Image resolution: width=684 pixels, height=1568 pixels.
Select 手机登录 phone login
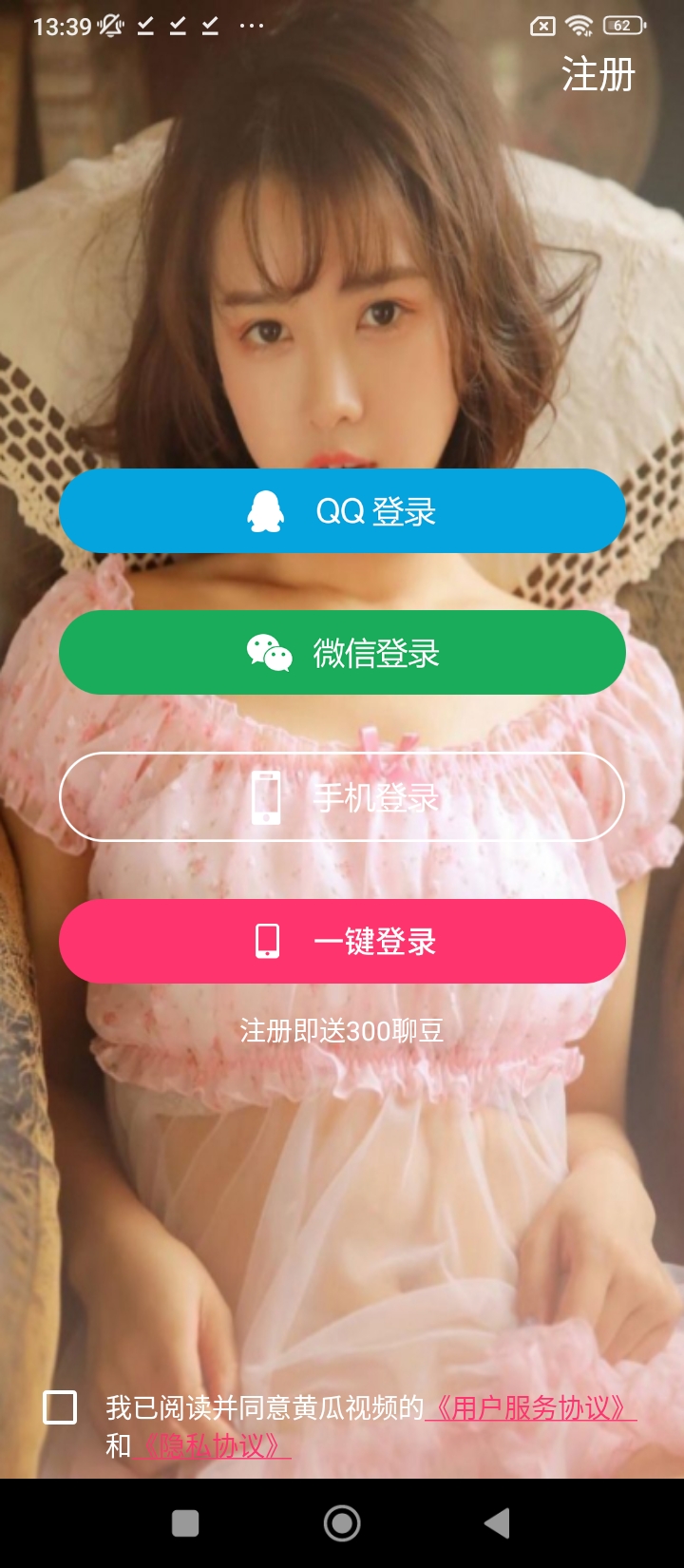[342, 797]
